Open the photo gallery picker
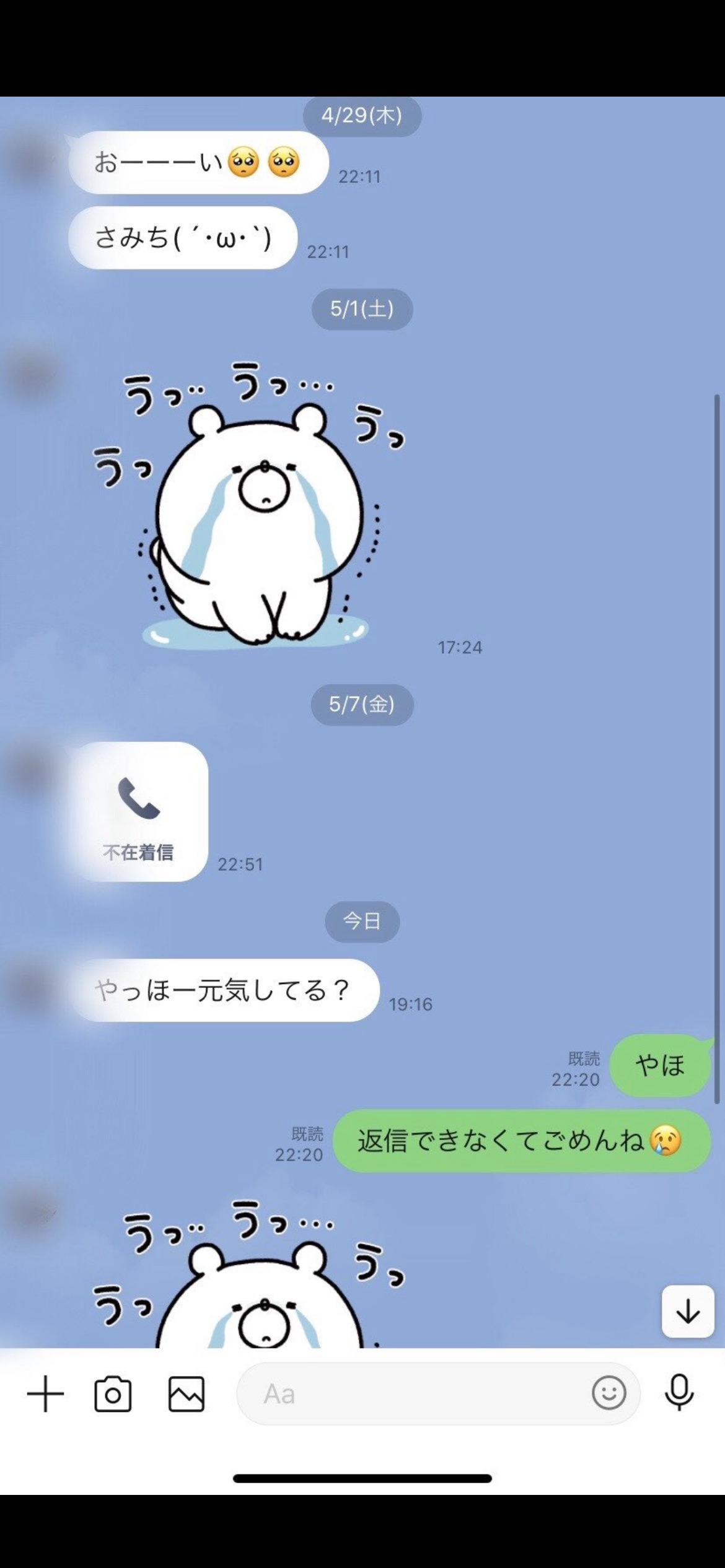The image size is (725, 1568). pyautogui.click(x=186, y=1394)
